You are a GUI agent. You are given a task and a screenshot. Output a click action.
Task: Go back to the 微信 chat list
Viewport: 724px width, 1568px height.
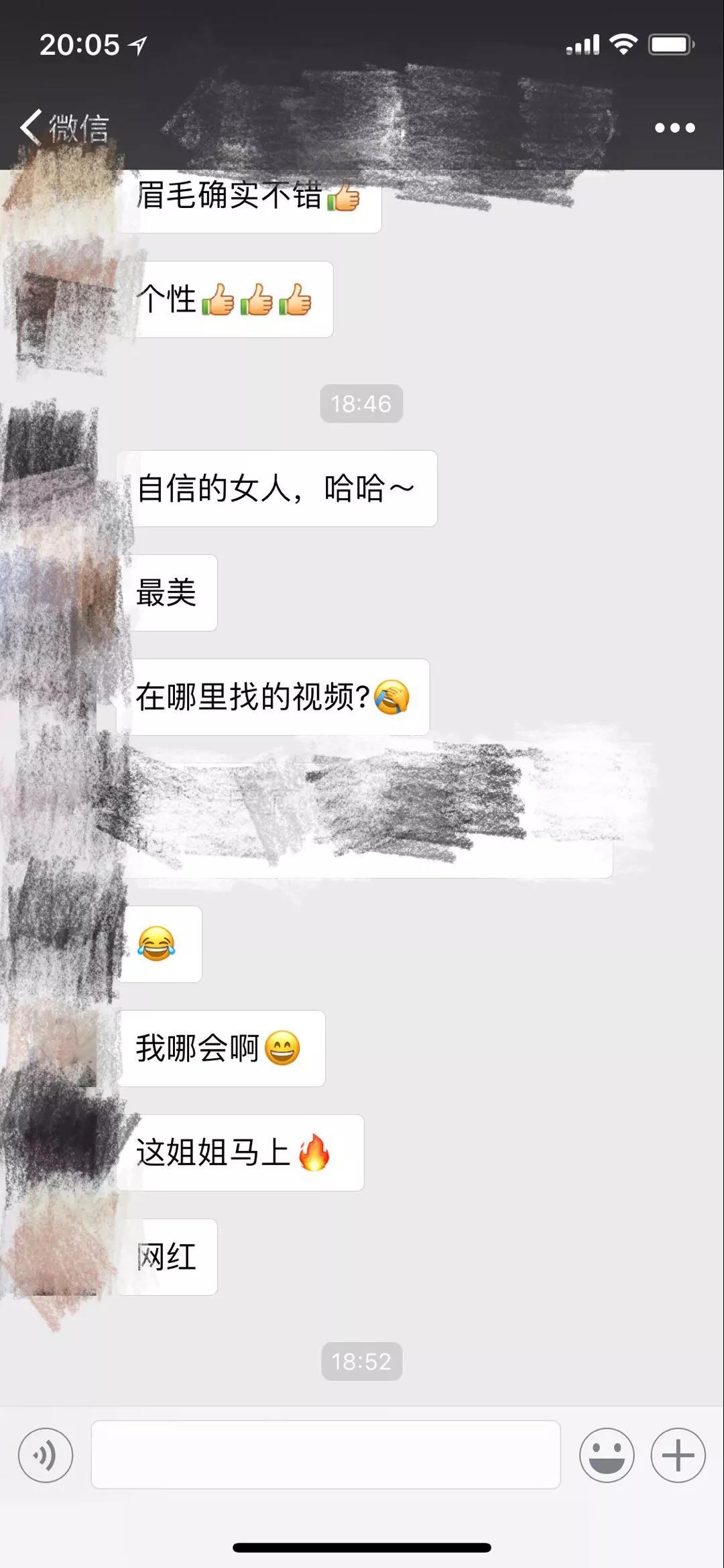pos(64,127)
